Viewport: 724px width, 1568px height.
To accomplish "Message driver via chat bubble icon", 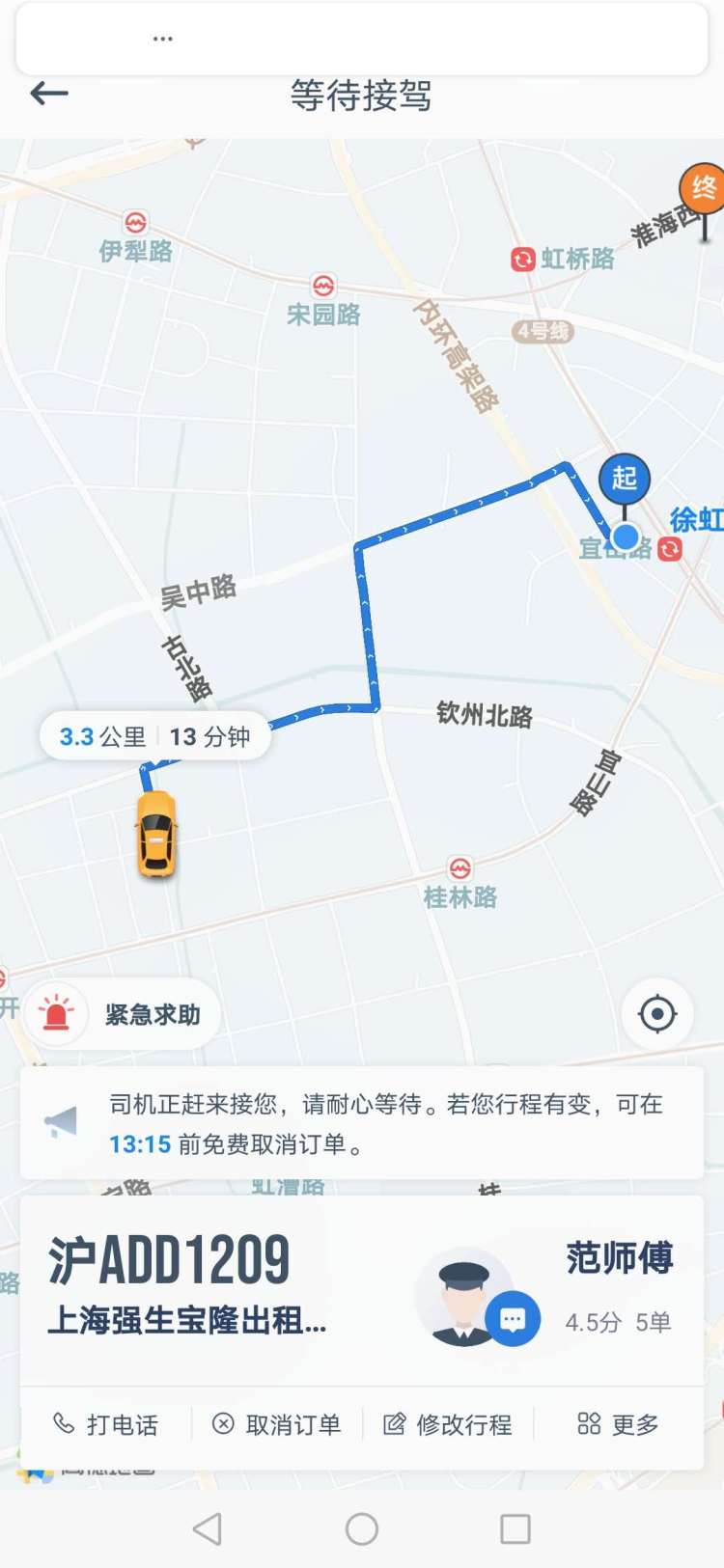I will [513, 1318].
